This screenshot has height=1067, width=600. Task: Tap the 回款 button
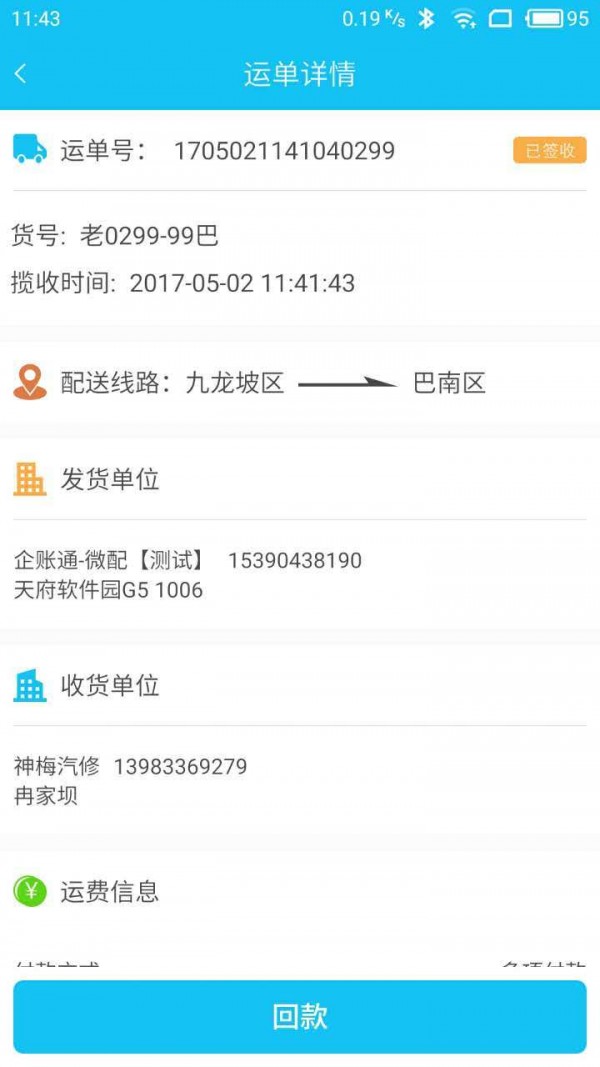click(x=300, y=1016)
